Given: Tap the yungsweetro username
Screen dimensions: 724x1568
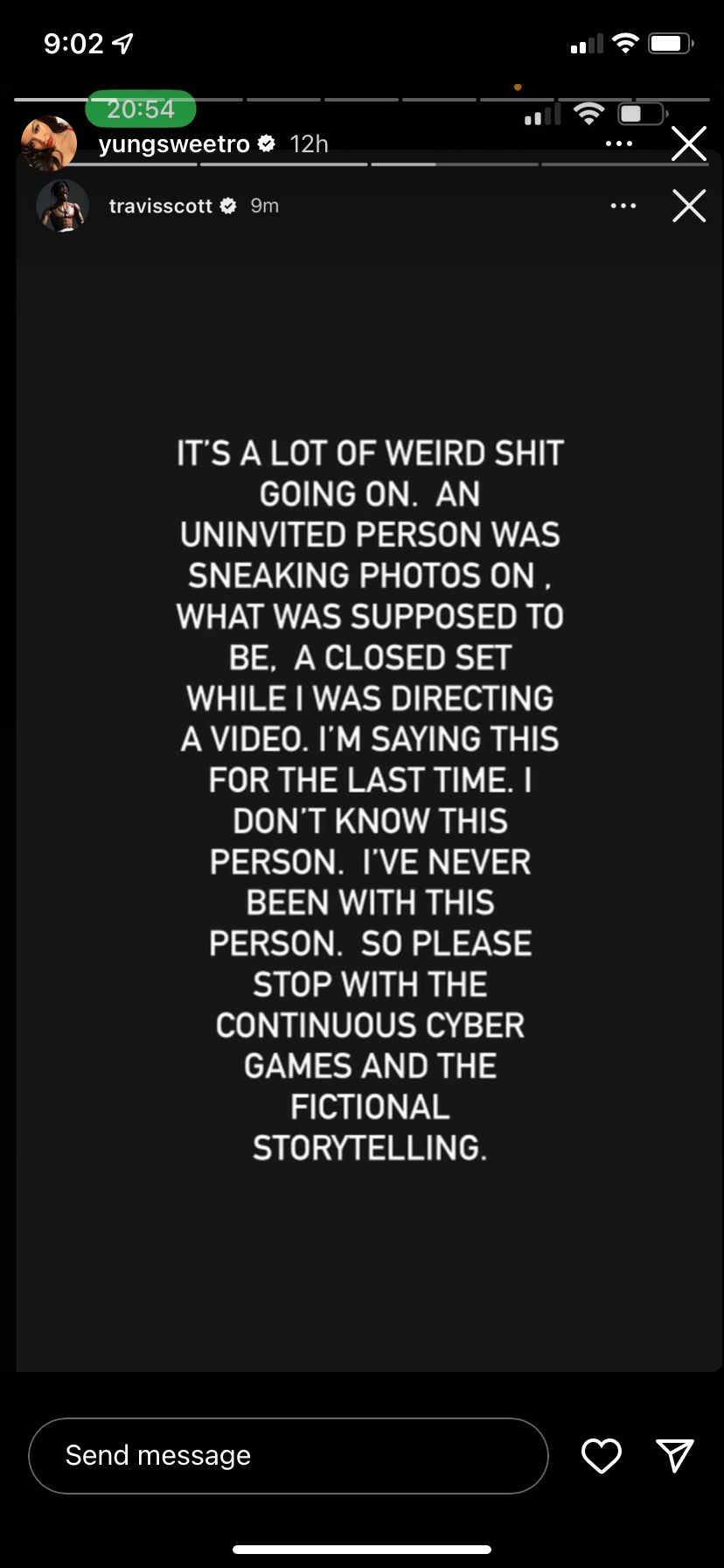Looking at the screenshot, I should coord(174,144).
